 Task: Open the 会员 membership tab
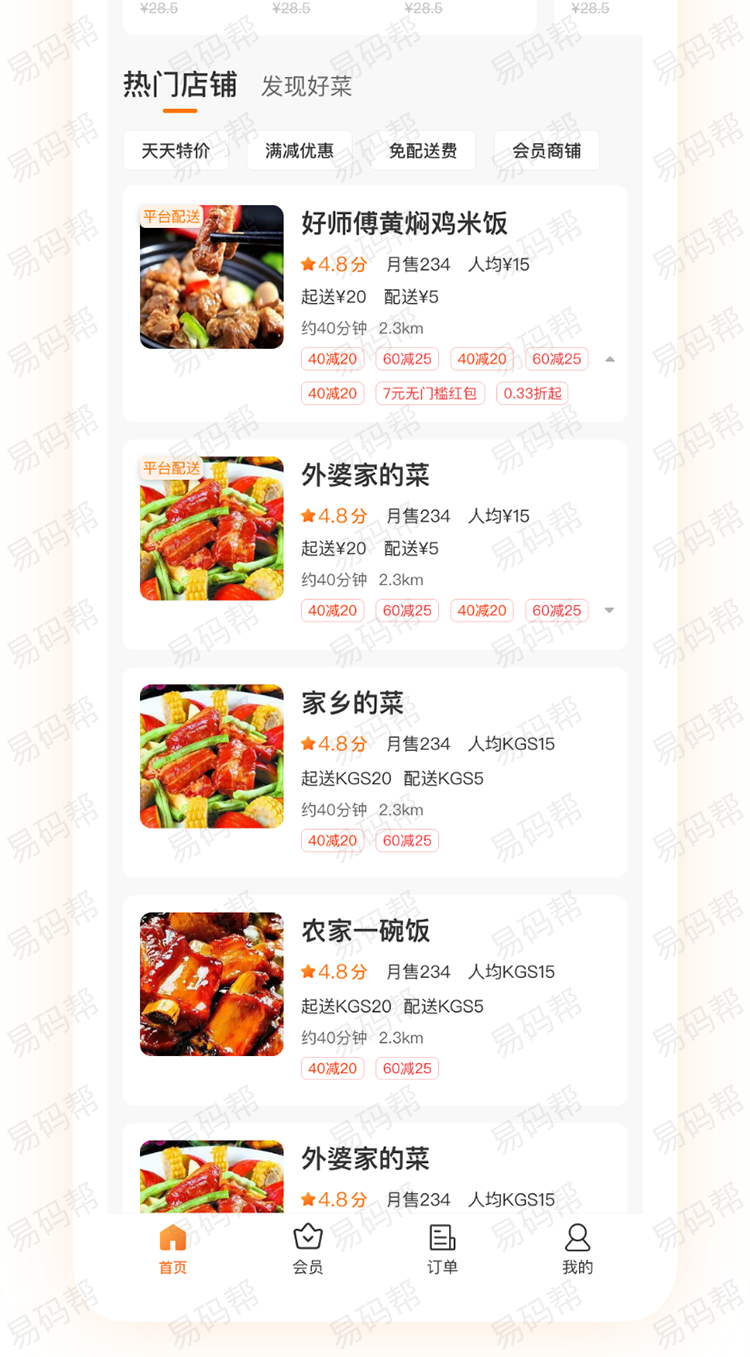pyautogui.click(x=308, y=1249)
